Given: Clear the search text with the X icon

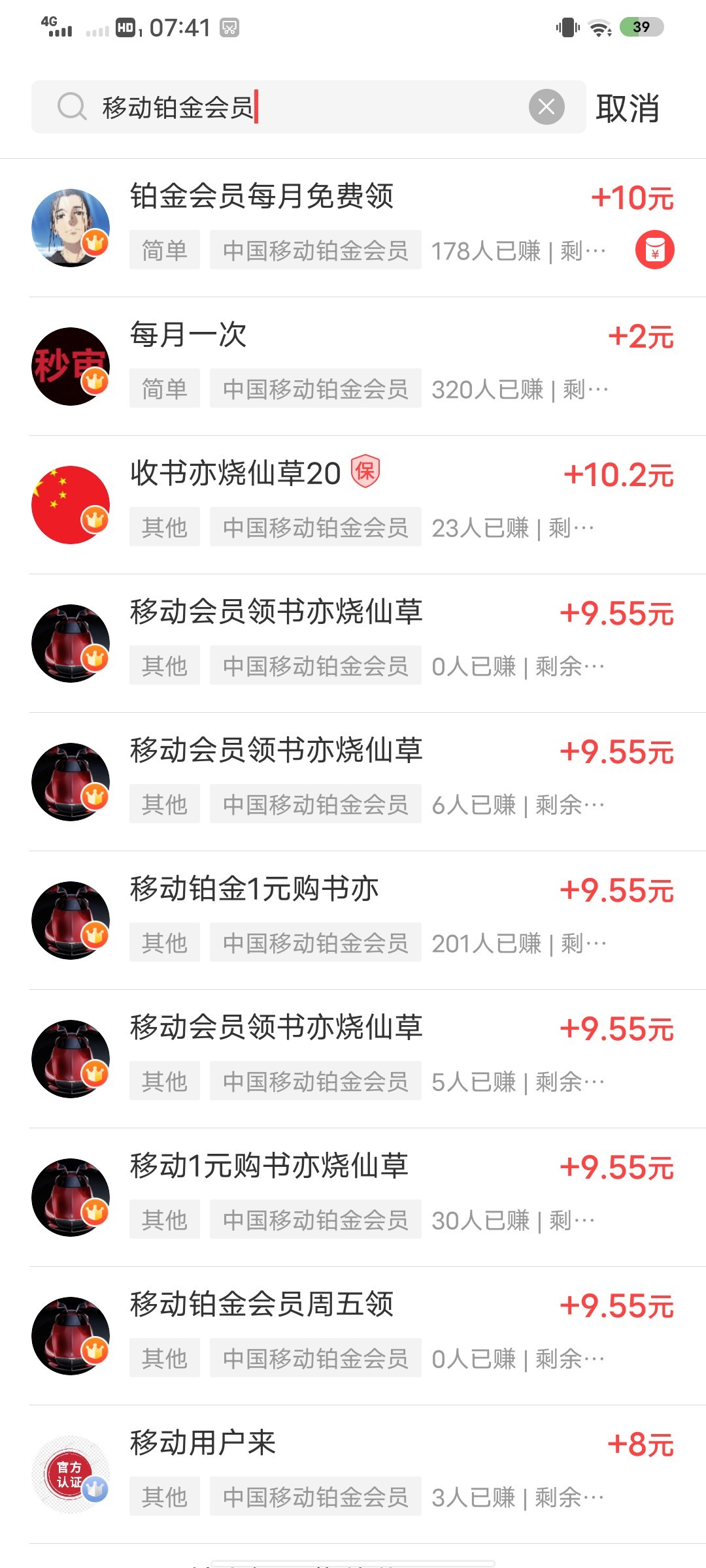Looking at the screenshot, I should 546,107.
